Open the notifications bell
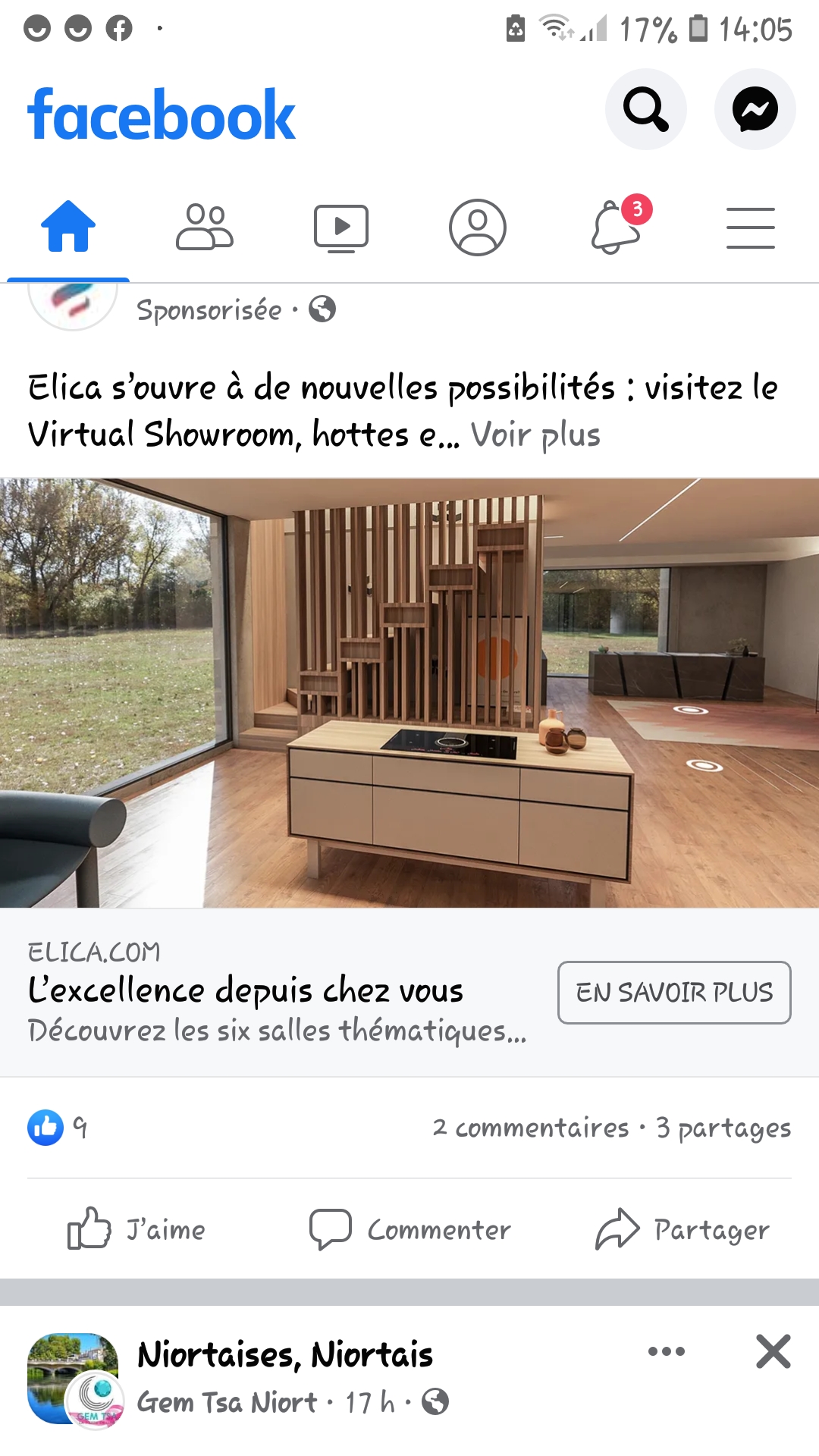This screenshot has height=1456, width=819. [616, 227]
